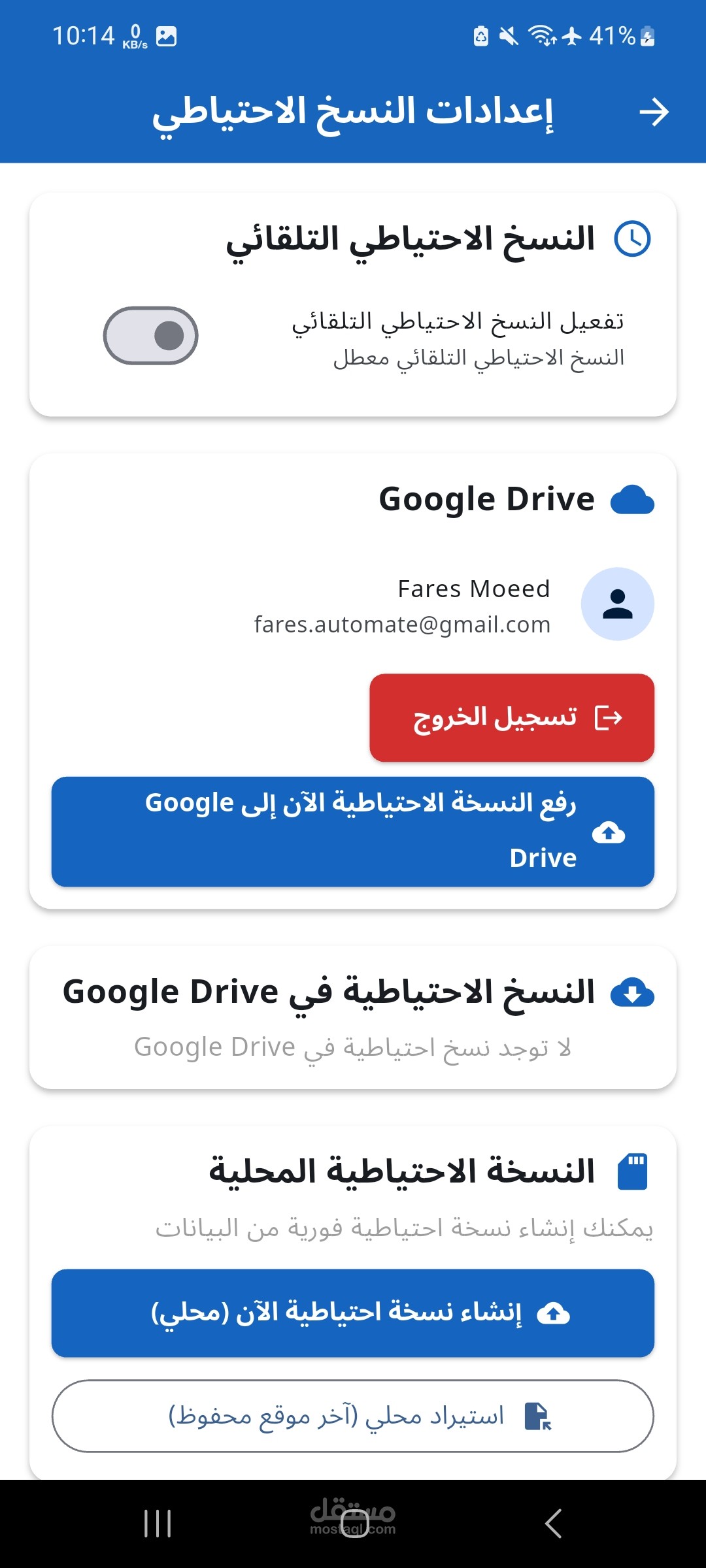
Task: Open recent apps from the navigation bar
Action: click(x=158, y=1524)
